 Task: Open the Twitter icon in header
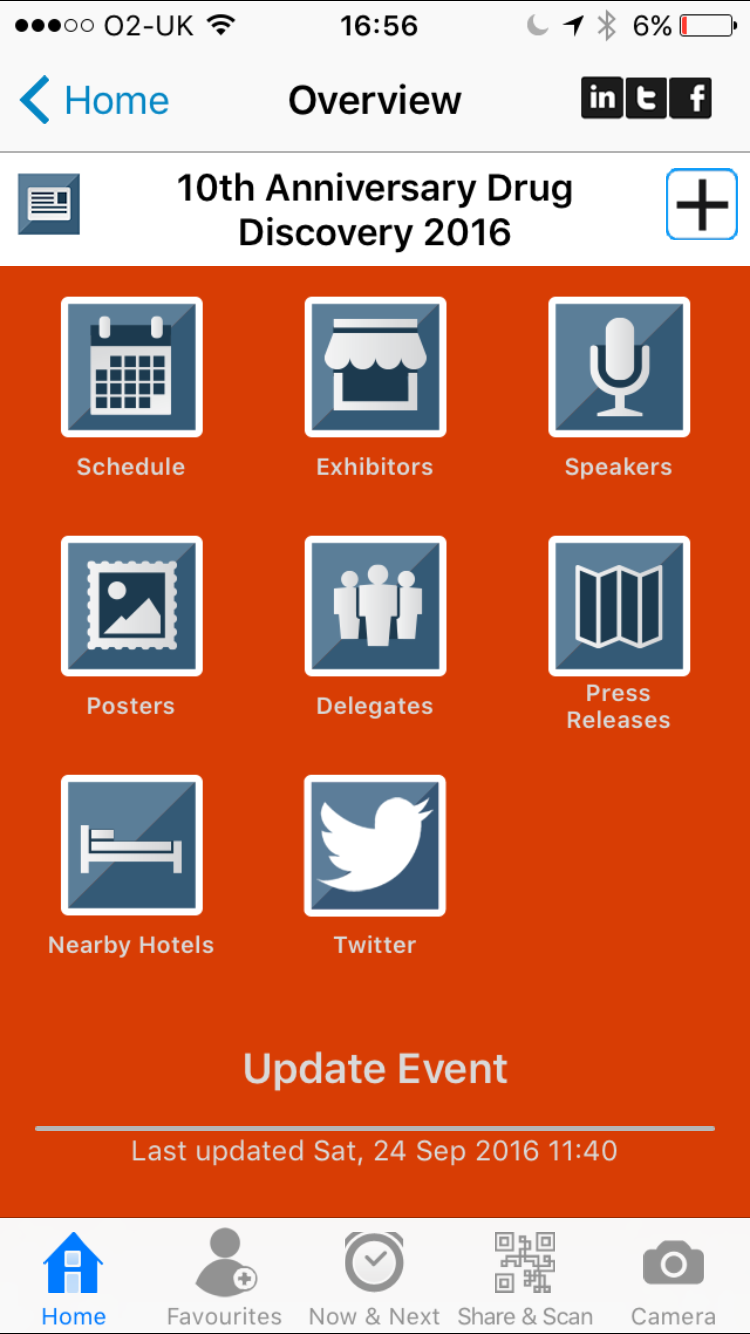(646, 98)
